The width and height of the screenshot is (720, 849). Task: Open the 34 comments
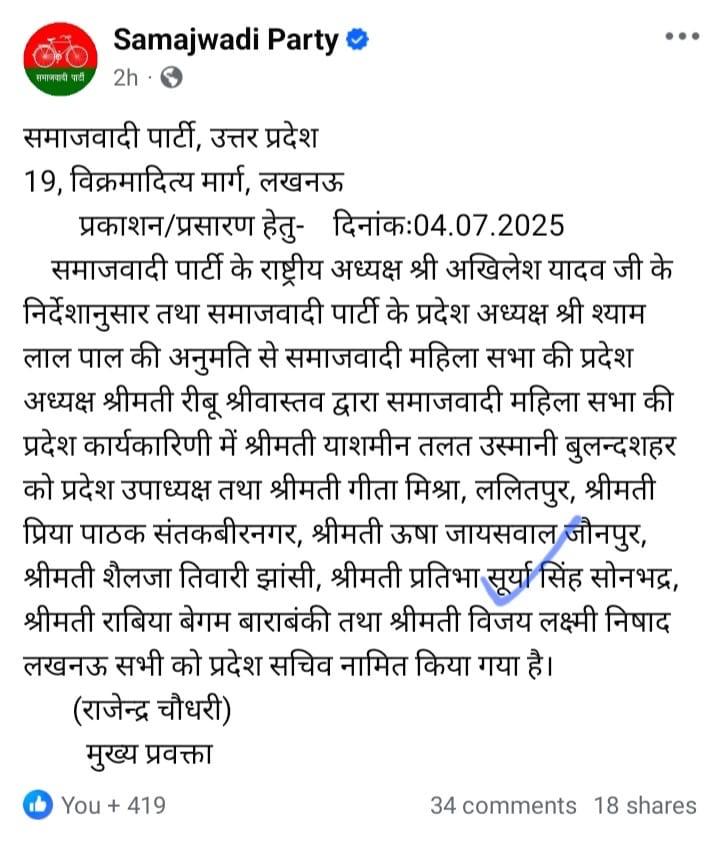[503, 806]
